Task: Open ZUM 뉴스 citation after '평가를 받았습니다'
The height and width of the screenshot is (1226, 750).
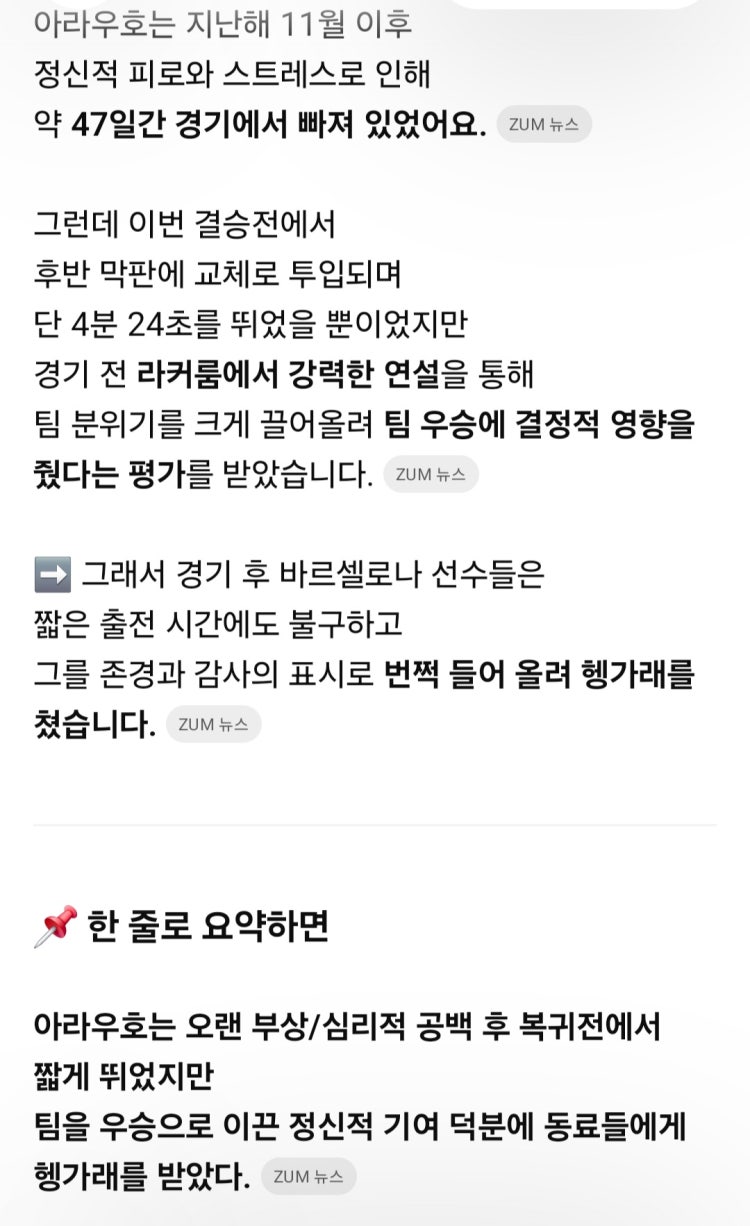Action: pos(431,475)
